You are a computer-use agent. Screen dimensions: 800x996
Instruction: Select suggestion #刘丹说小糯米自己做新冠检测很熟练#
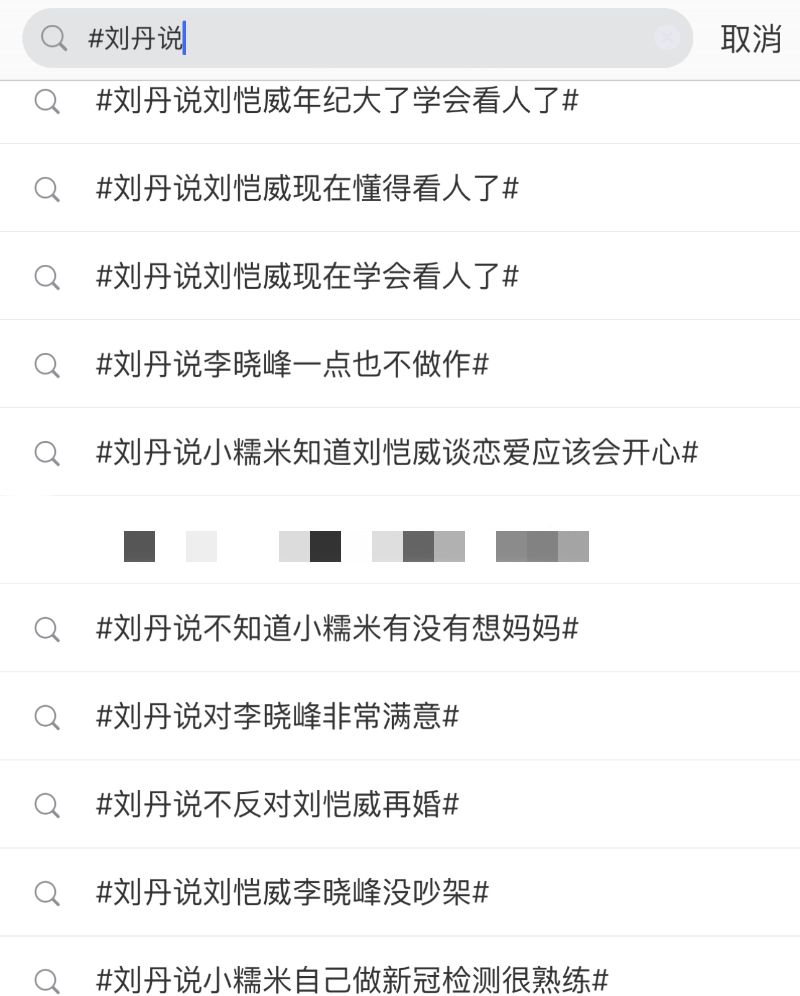(352, 979)
